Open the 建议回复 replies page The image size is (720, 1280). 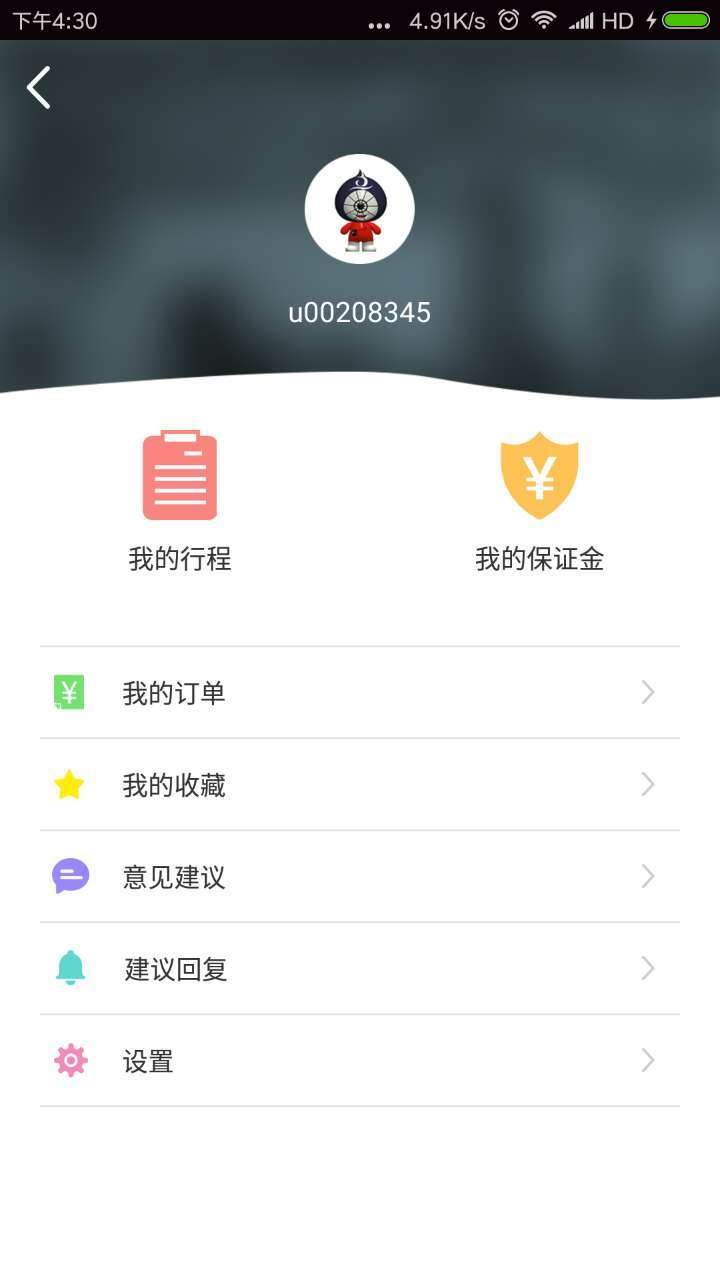(173, 969)
